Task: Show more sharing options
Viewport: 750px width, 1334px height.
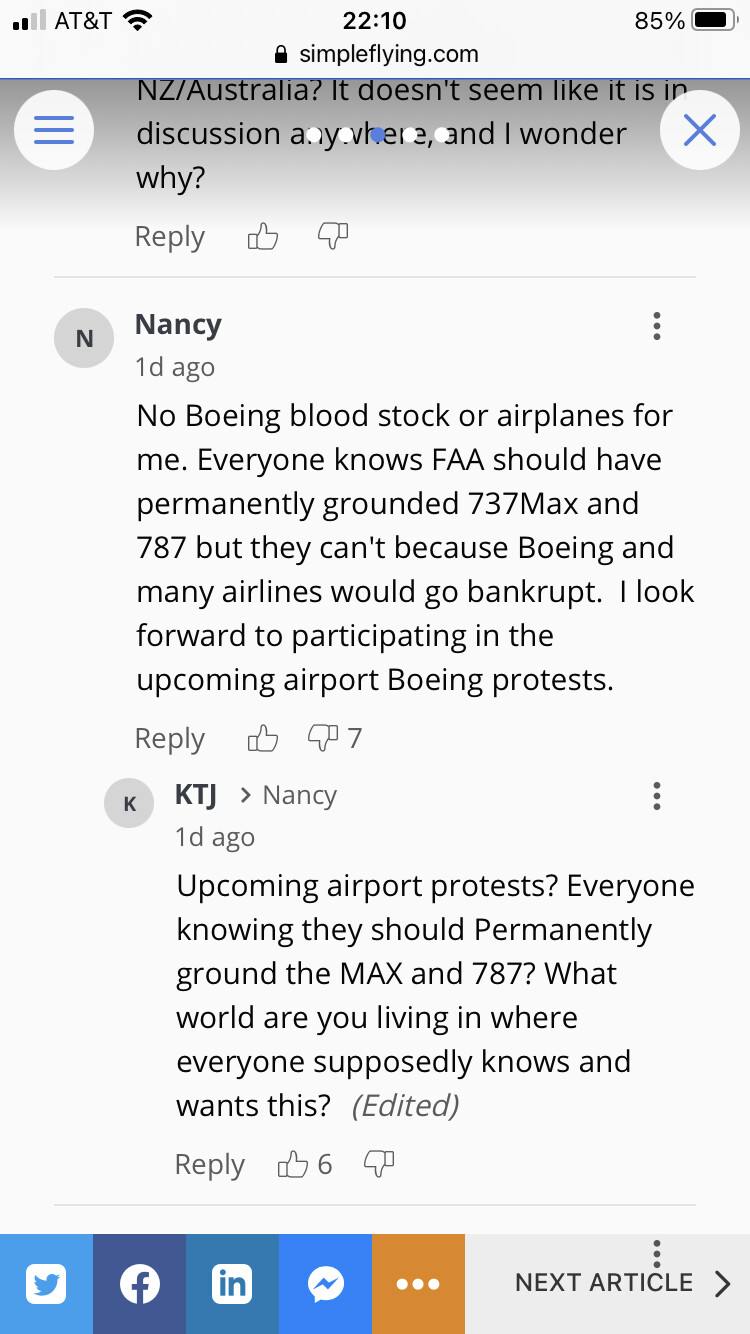Action: [x=418, y=1284]
